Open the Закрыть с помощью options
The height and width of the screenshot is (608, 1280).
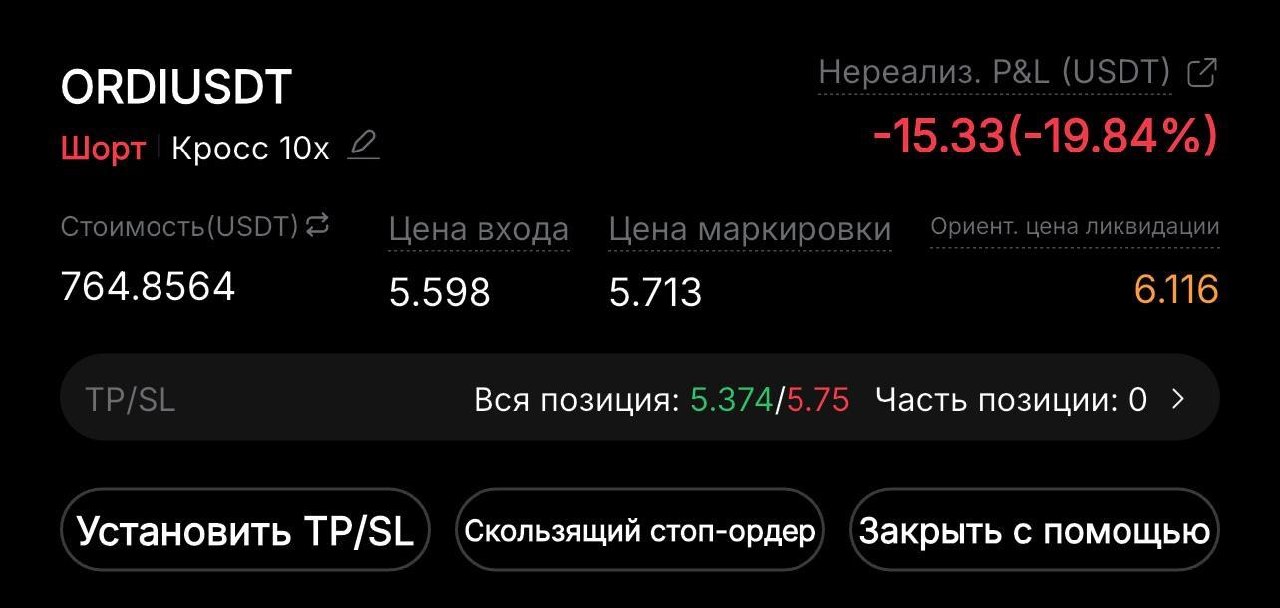pos(1034,530)
